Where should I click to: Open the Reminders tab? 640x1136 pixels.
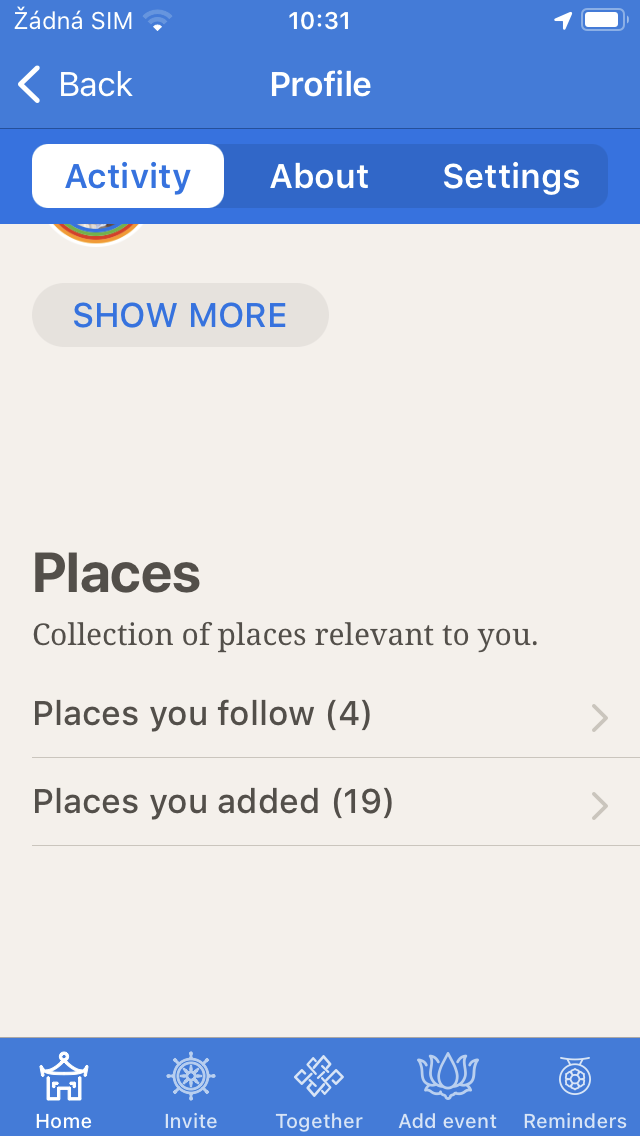pyautogui.click(x=575, y=1090)
